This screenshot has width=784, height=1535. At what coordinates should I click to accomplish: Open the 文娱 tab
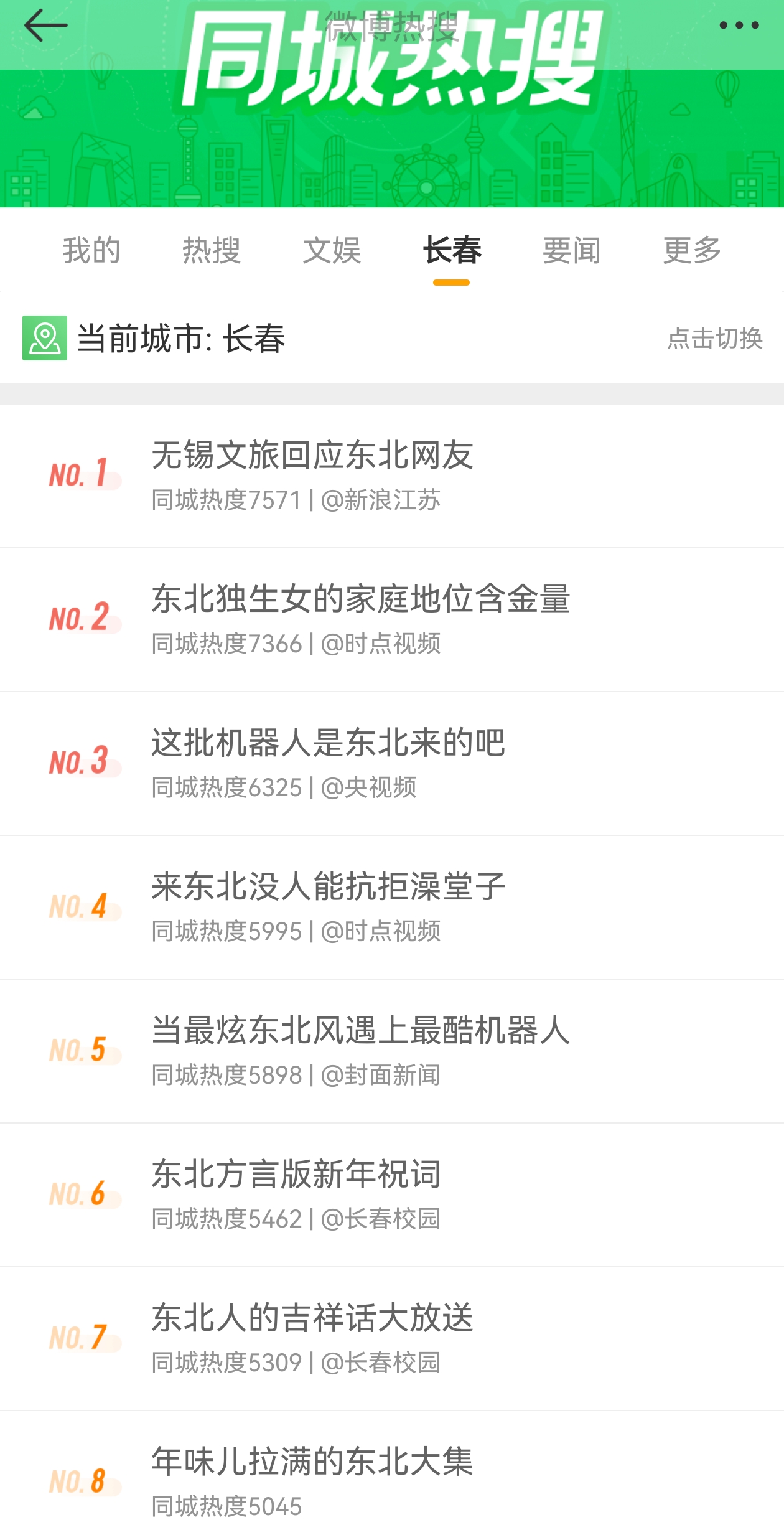click(332, 250)
